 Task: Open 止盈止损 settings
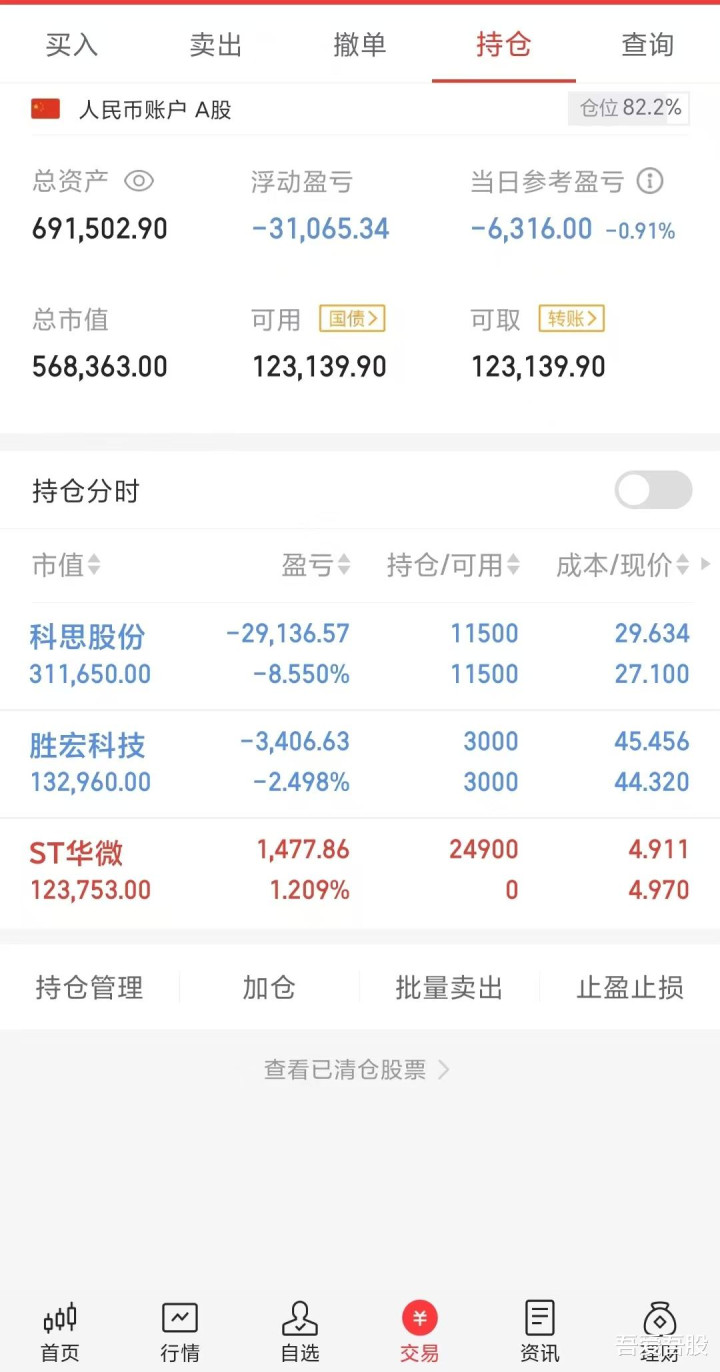click(630, 988)
